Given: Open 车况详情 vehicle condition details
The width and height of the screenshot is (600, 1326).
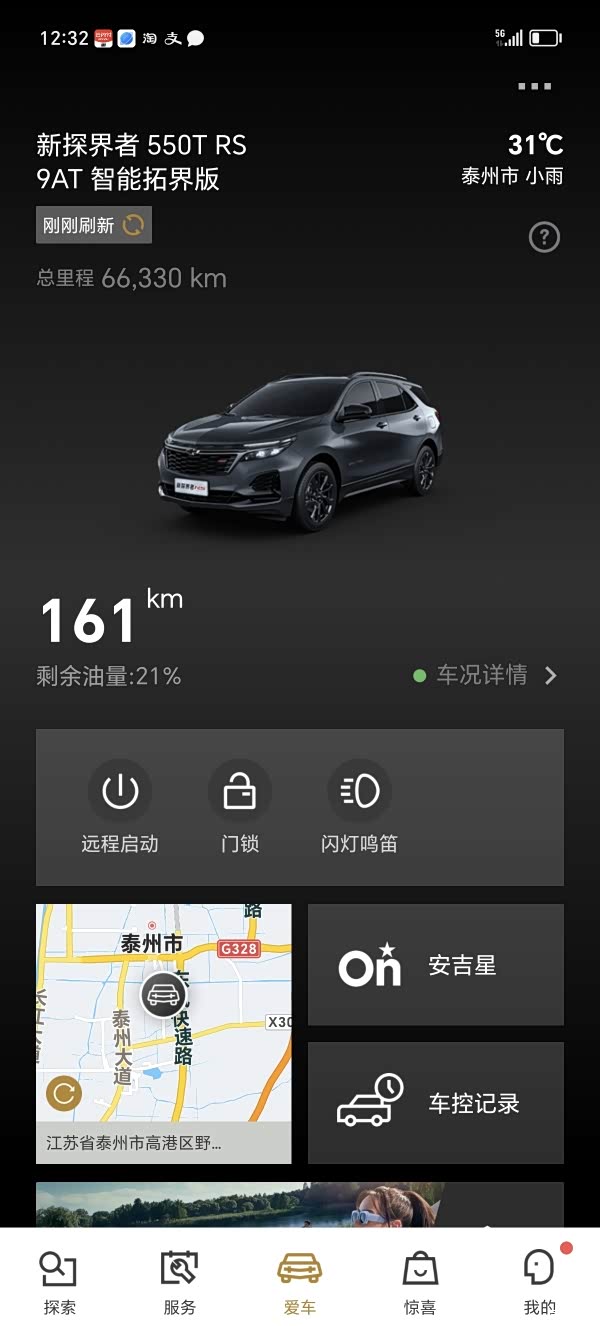Looking at the screenshot, I should 486,675.
